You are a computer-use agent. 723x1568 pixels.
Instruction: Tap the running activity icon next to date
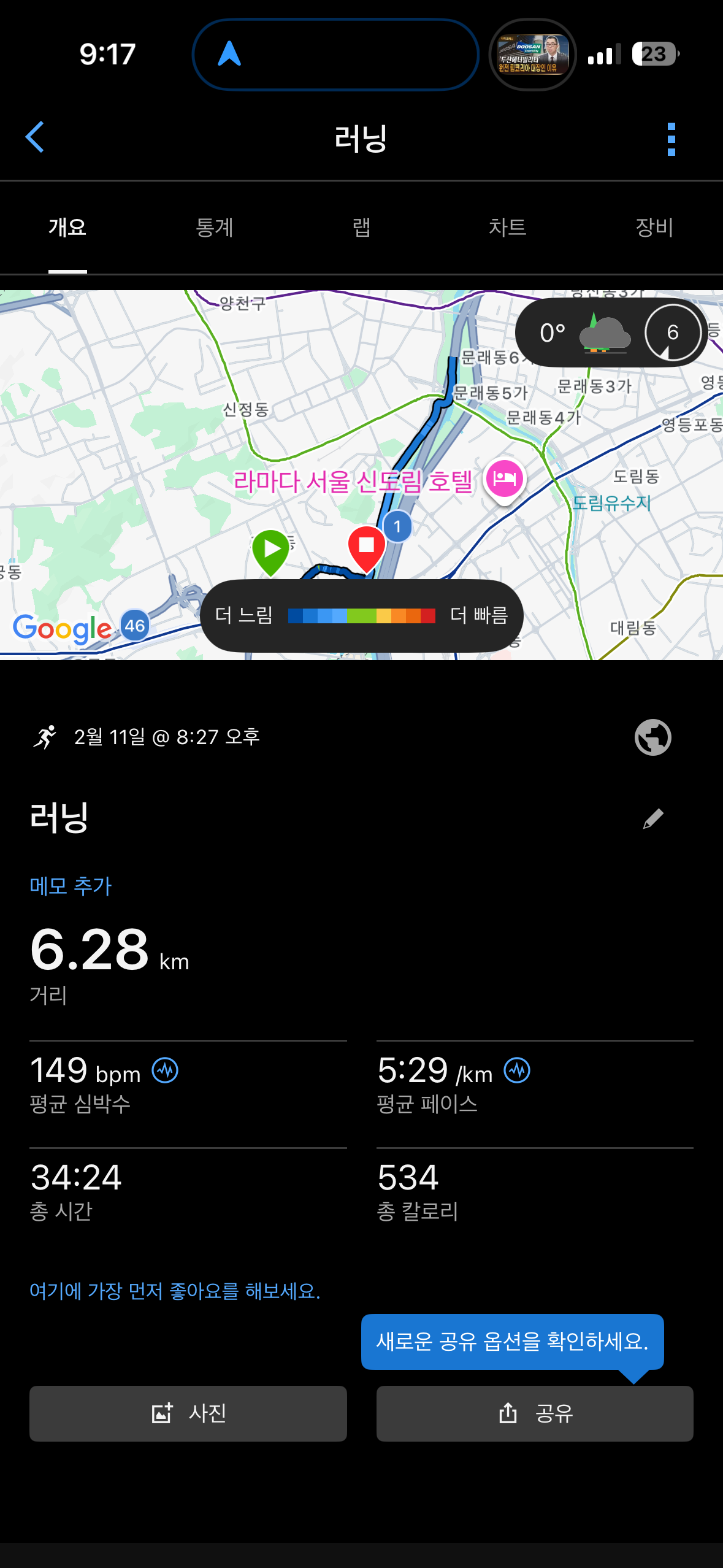point(46,737)
